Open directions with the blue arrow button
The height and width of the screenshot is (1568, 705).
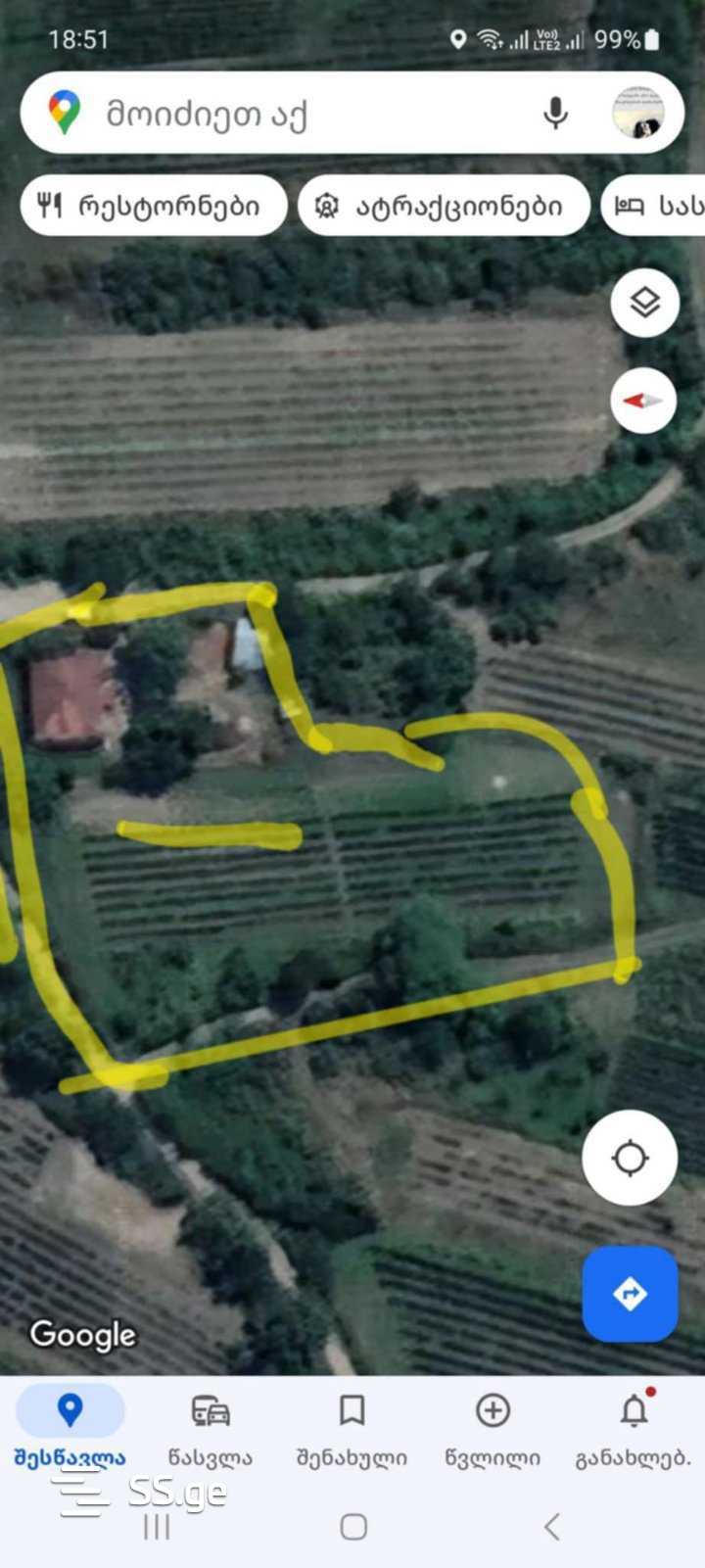(x=630, y=1293)
